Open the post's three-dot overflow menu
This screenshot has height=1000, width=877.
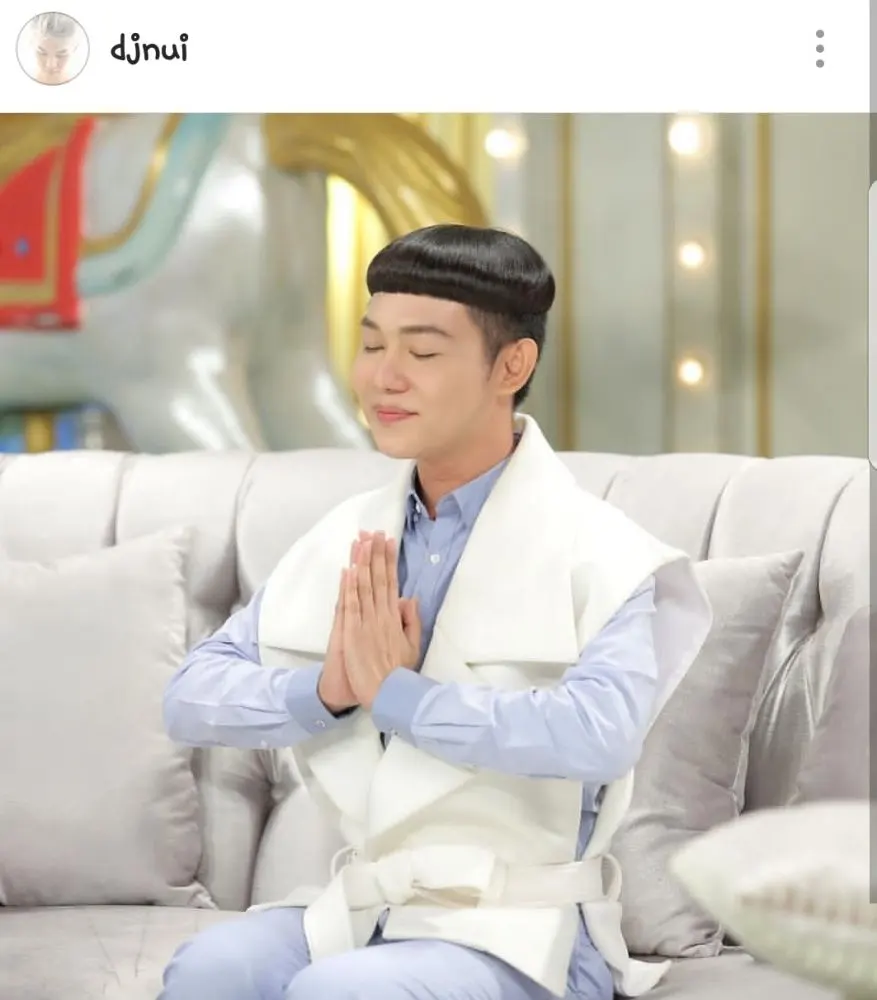(819, 49)
